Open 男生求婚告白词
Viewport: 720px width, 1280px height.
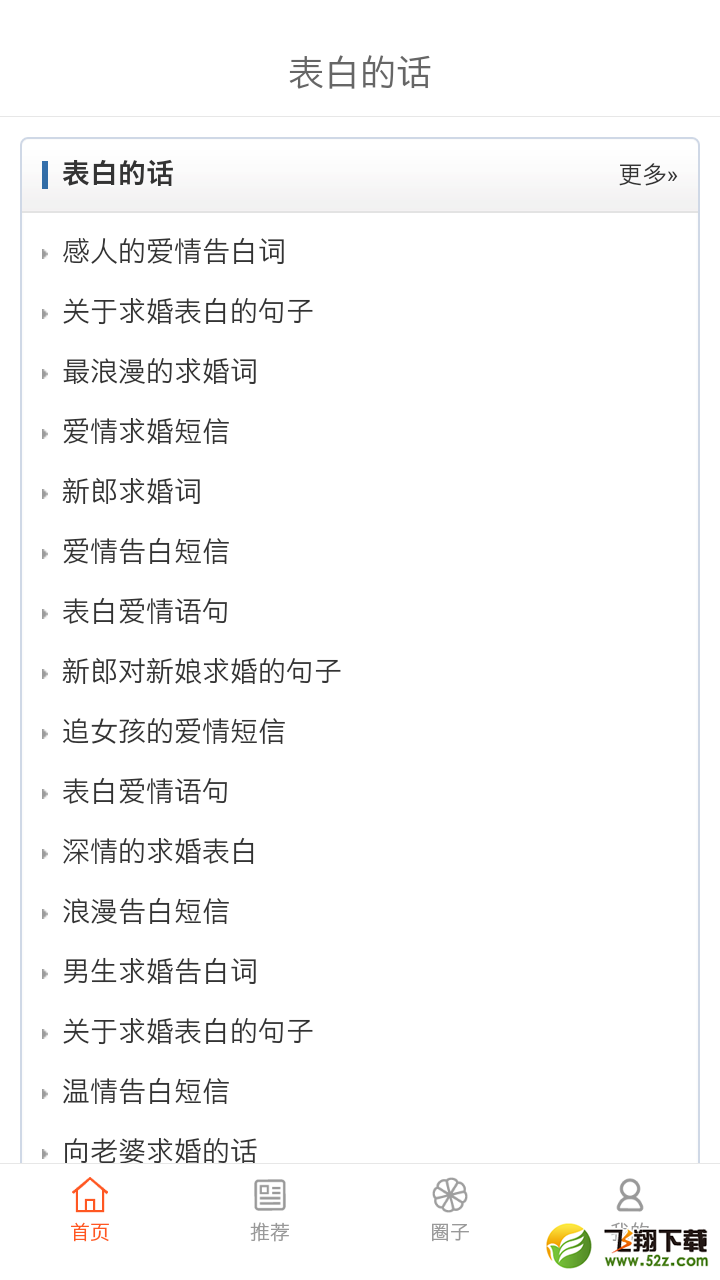[x=160, y=971]
